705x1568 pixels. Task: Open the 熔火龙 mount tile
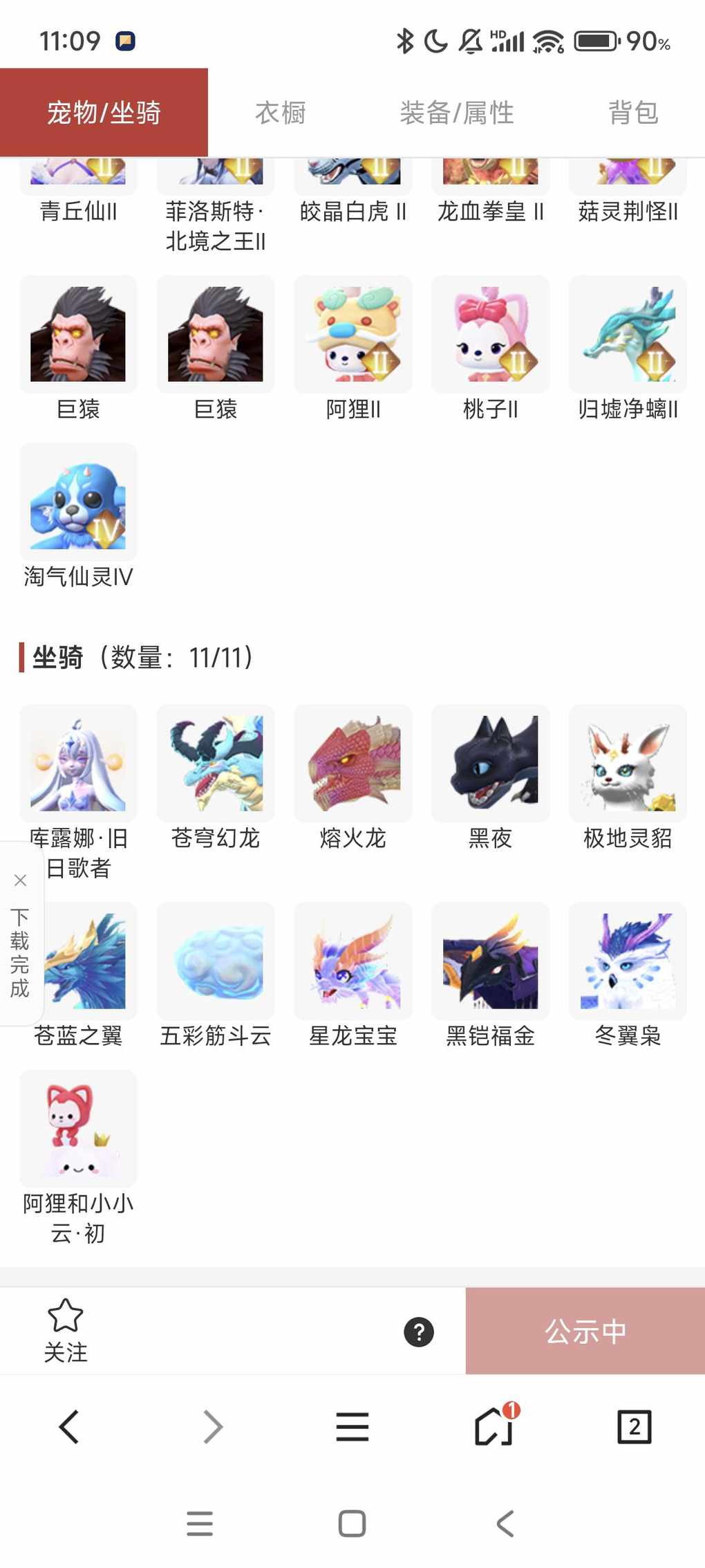click(x=353, y=764)
